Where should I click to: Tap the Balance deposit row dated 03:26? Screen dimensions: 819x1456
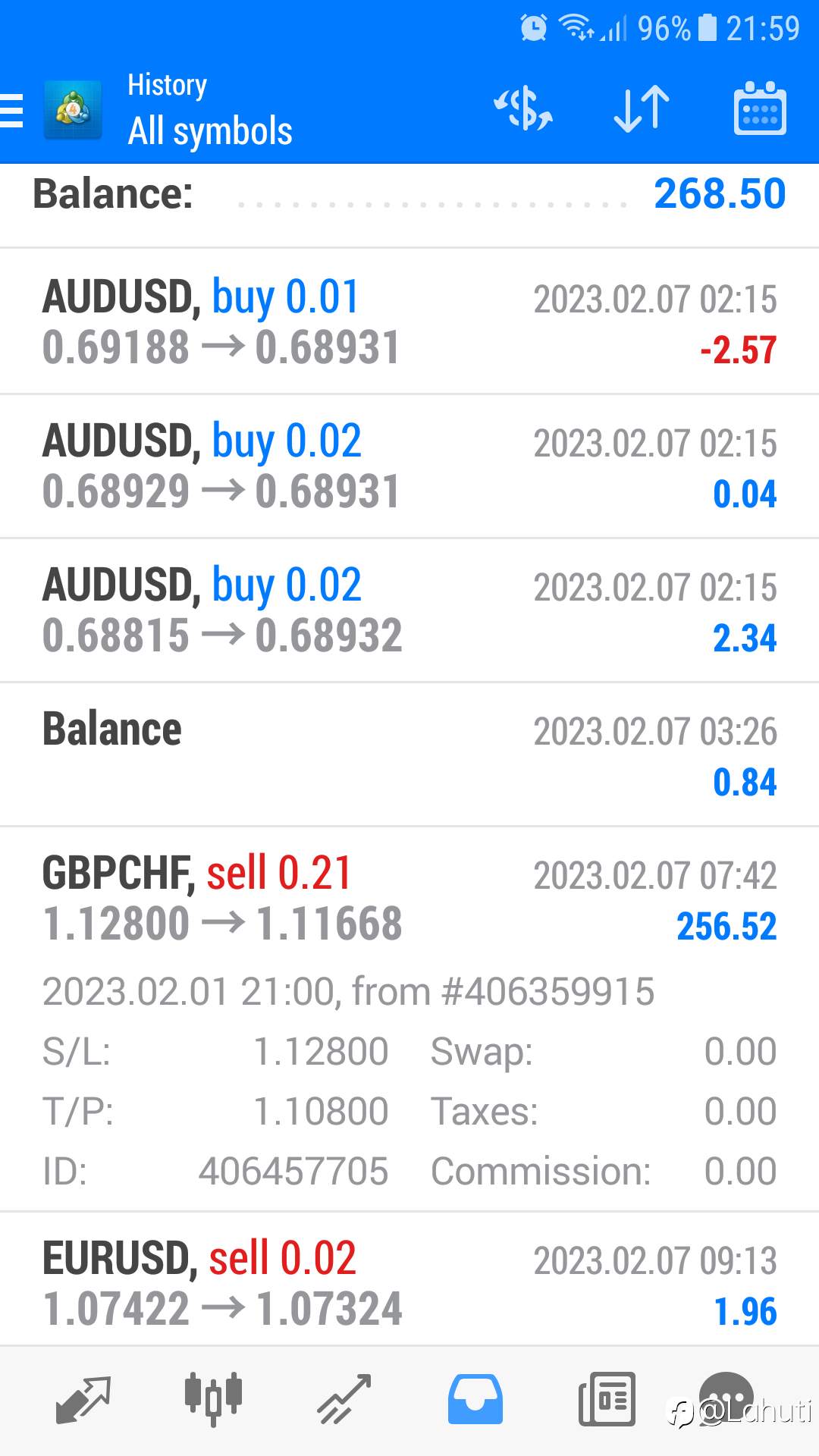pyautogui.click(x=409, y=753)
